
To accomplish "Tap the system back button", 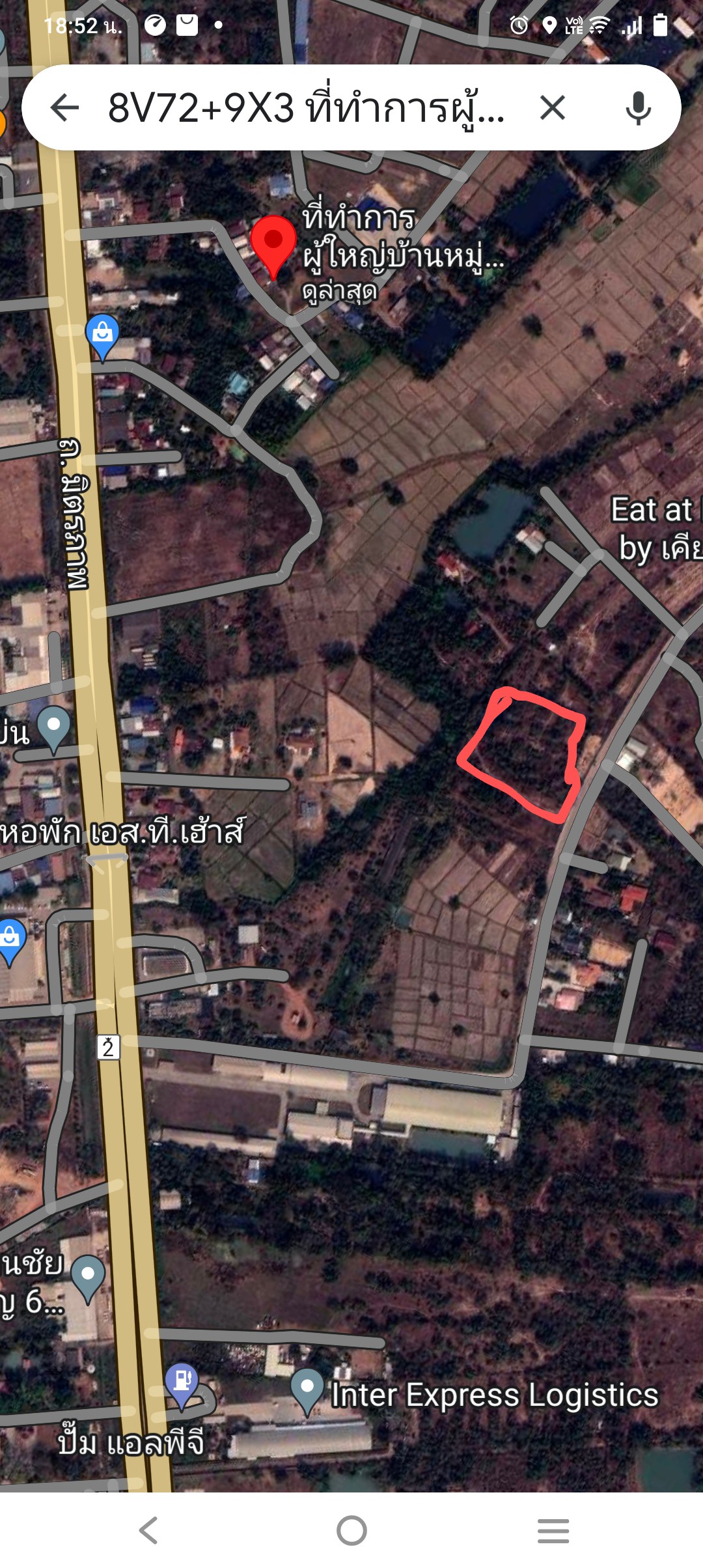I will [x=148, y=1530].
